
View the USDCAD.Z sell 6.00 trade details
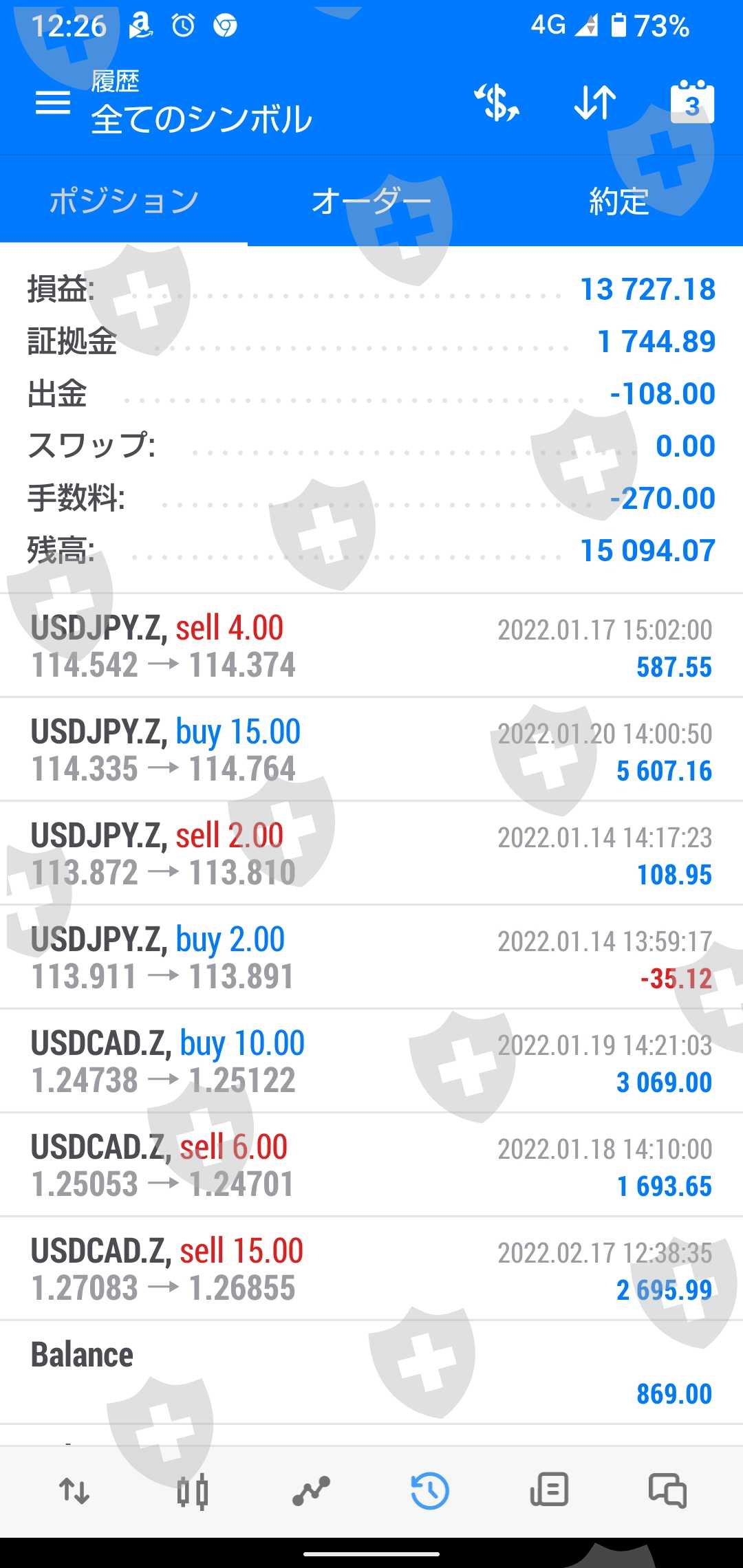(371, 1166)
